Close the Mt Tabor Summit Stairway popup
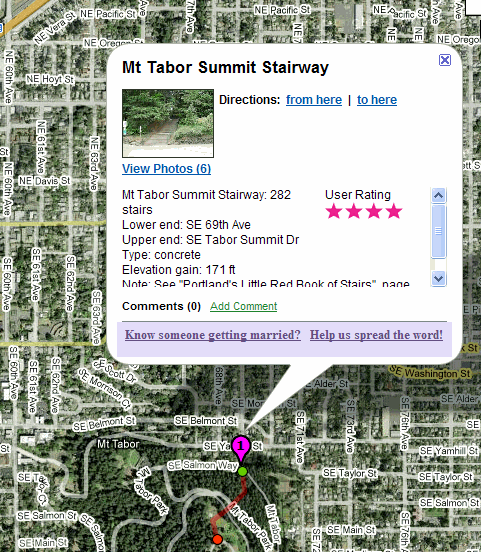 pos(445,60)
